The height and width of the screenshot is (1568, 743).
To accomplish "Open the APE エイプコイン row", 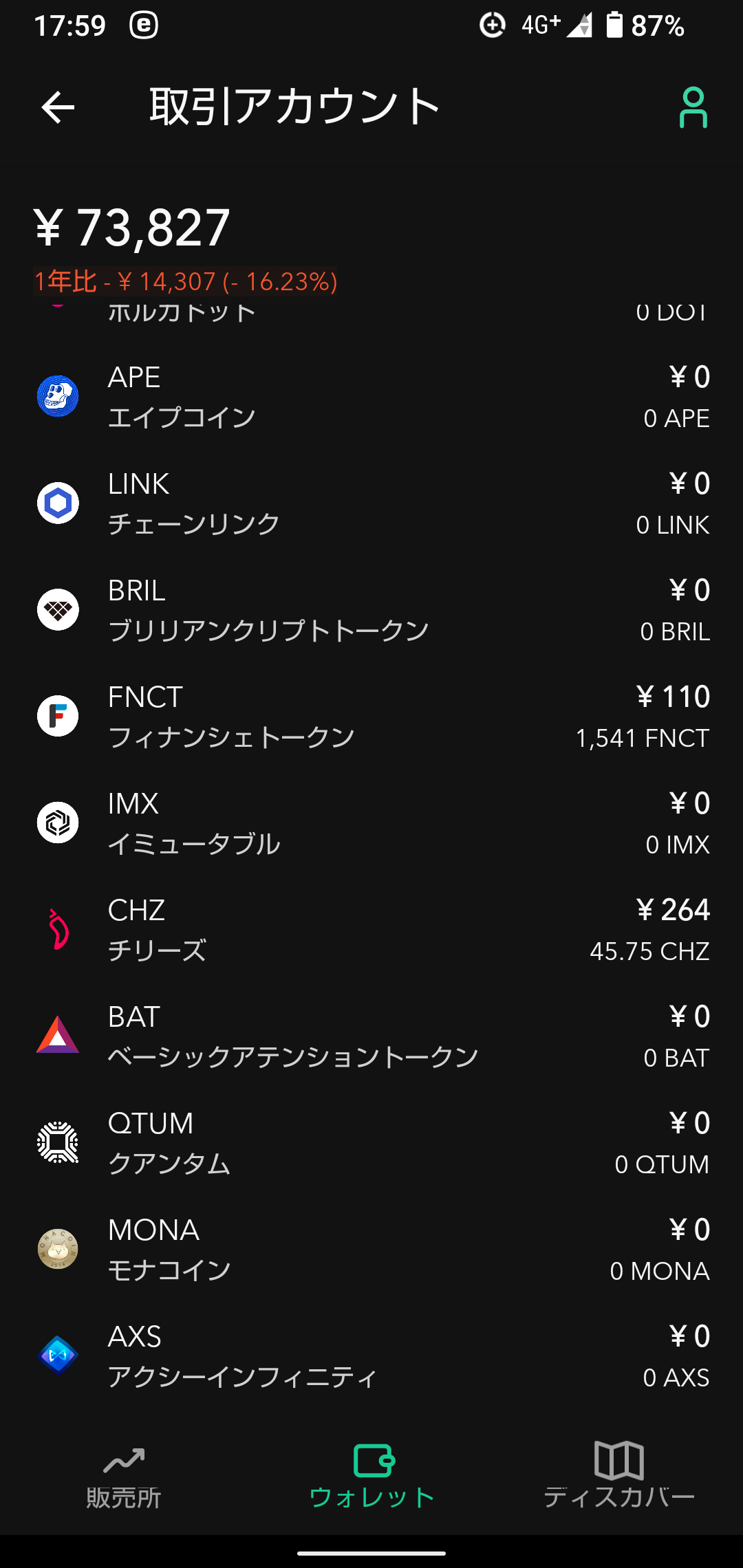I will click(x=371, y=397).
